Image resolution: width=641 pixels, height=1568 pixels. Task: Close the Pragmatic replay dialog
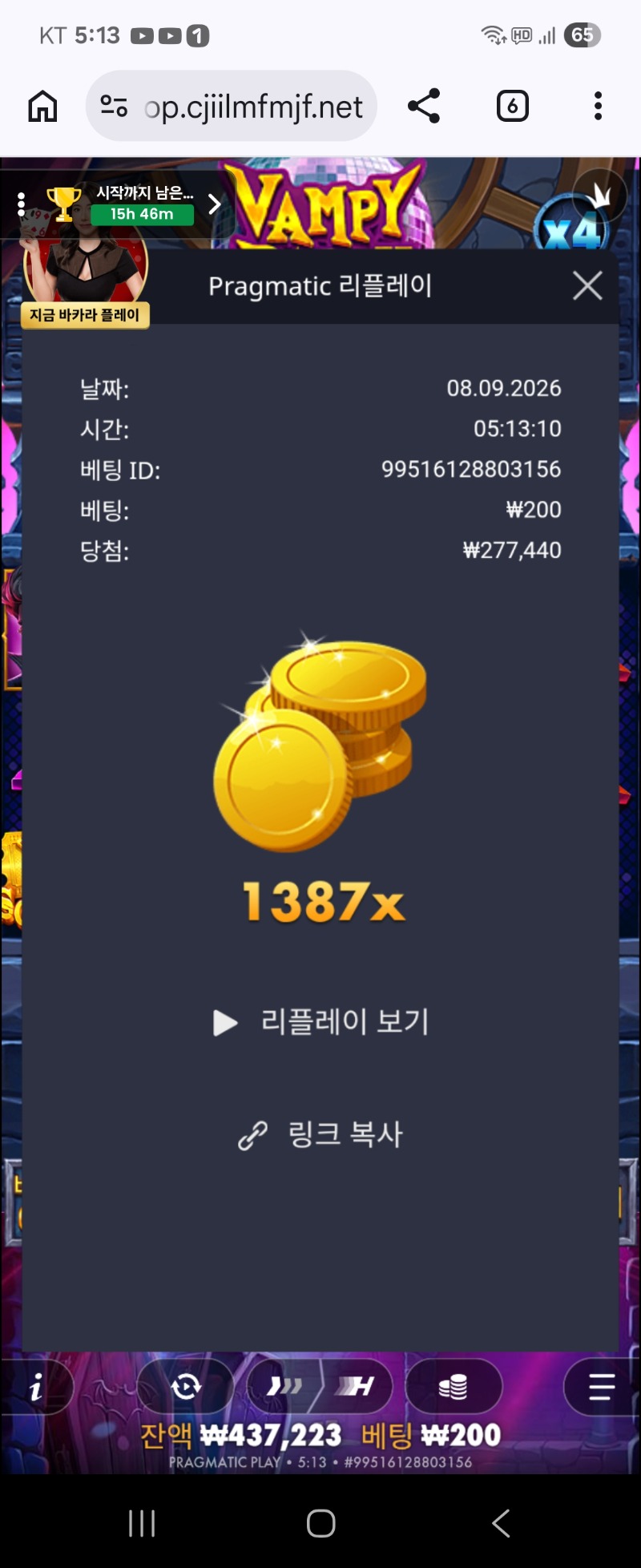(587, 285)
